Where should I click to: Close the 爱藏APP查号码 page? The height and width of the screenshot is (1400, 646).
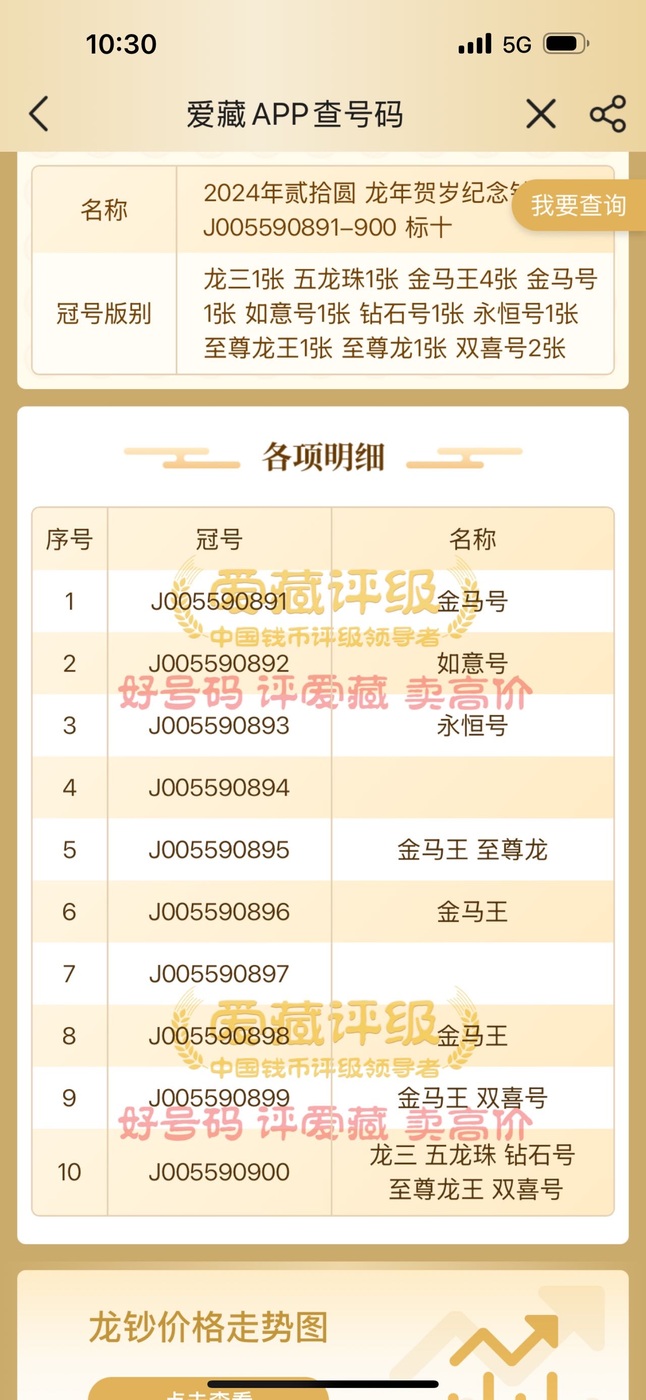click(540, 114)
